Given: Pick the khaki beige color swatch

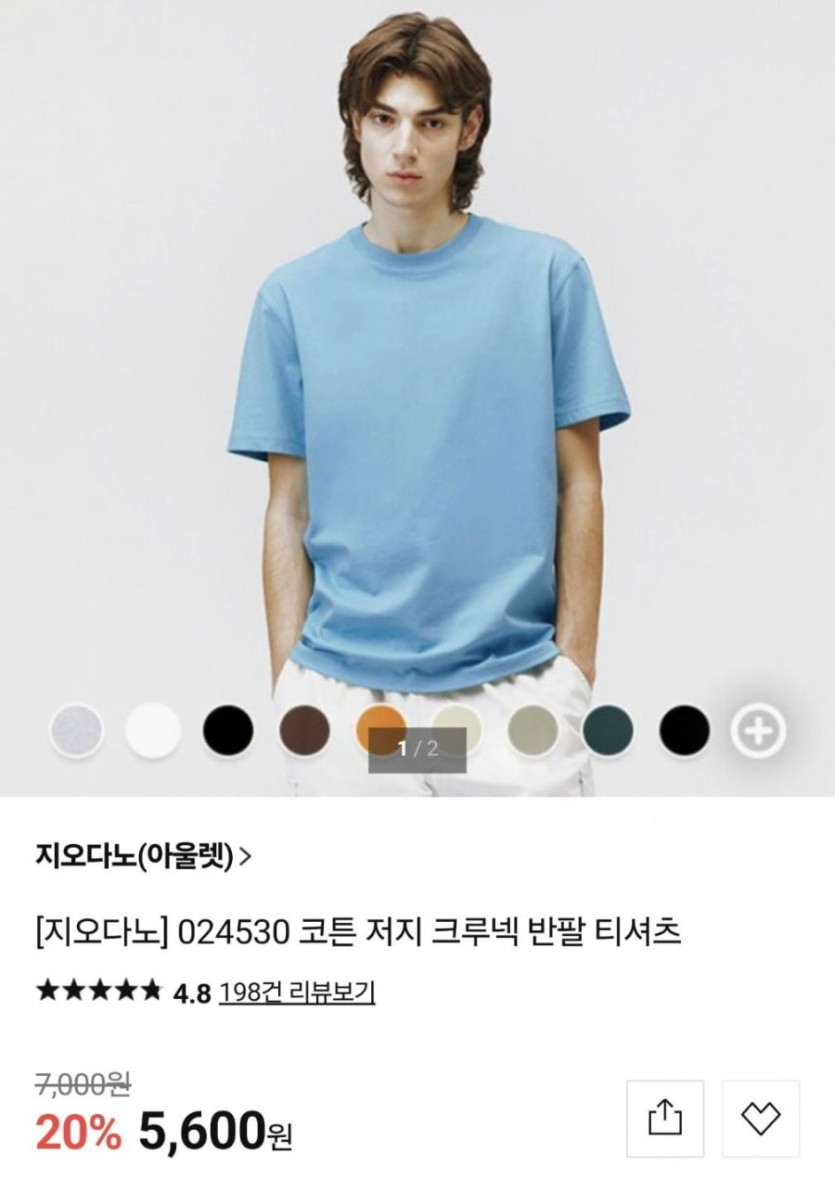Looking at the screenshot, I should [x=533, y=731].
